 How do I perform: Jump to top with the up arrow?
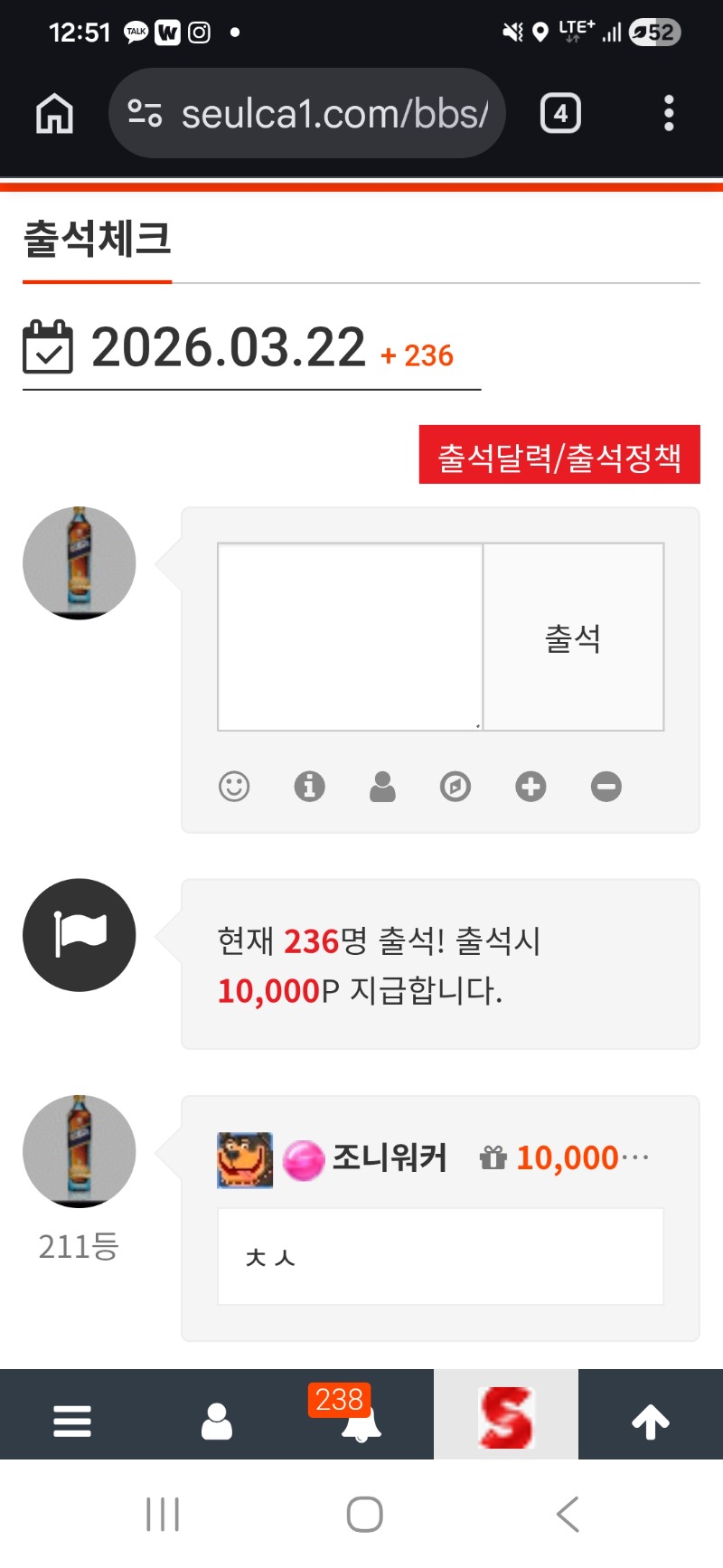(x=651, y=1422)
